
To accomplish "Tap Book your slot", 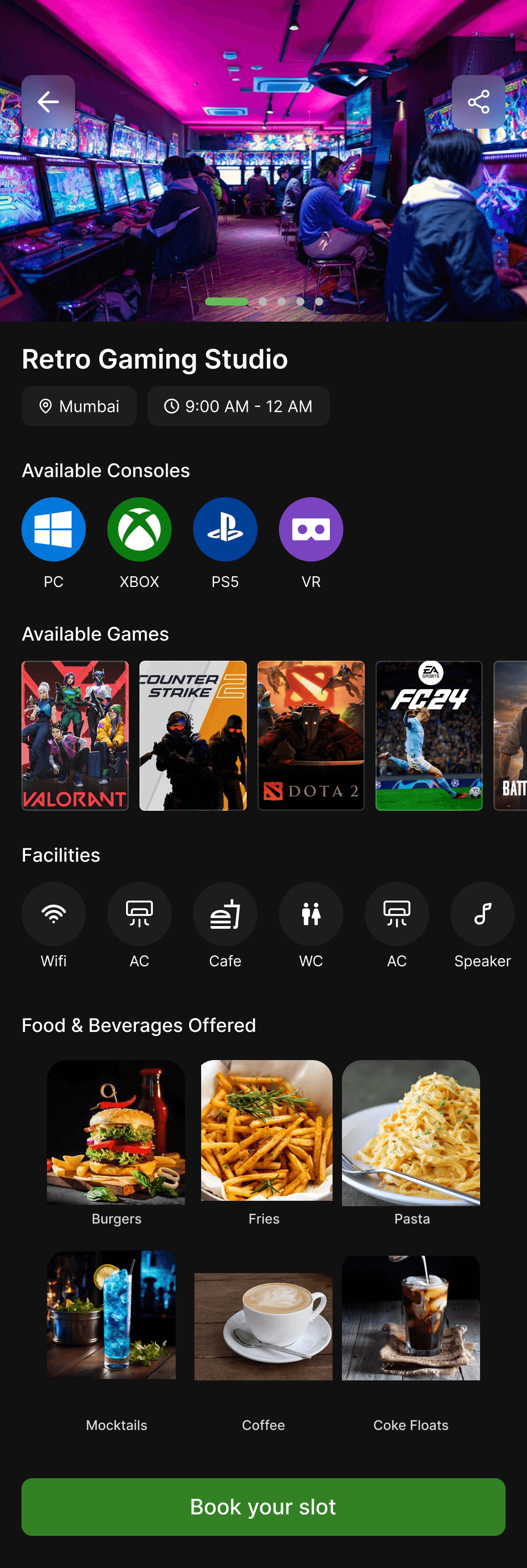I will coord(263,1506).
